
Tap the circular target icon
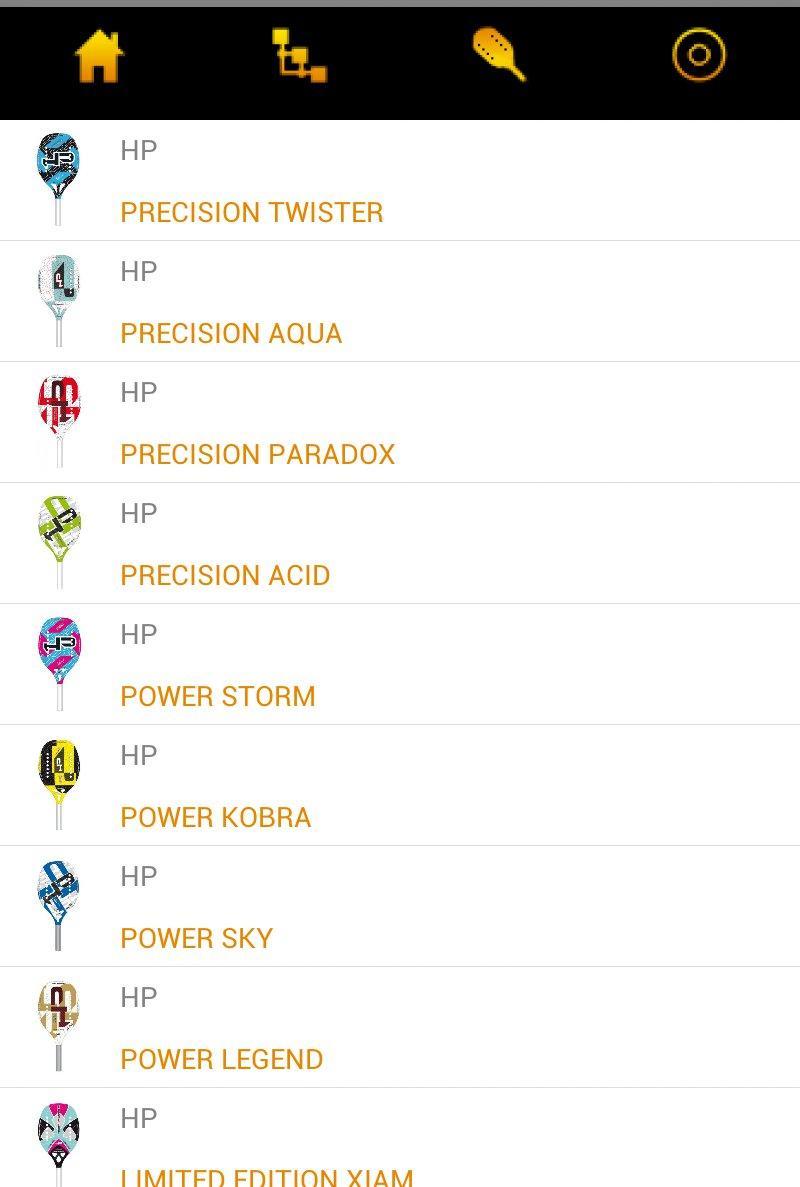[698, 54]
